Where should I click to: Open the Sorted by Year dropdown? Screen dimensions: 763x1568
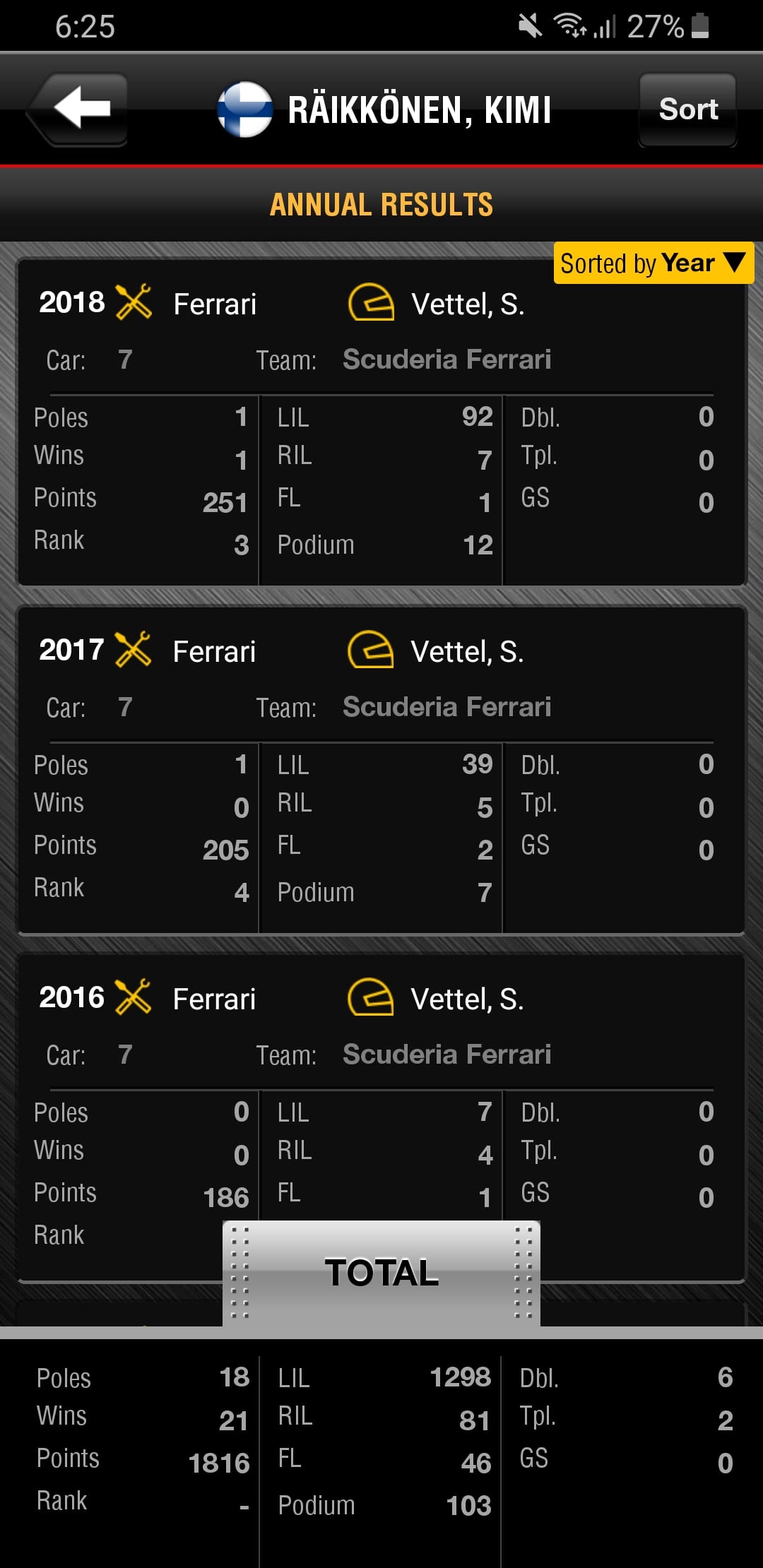[653, 263]
